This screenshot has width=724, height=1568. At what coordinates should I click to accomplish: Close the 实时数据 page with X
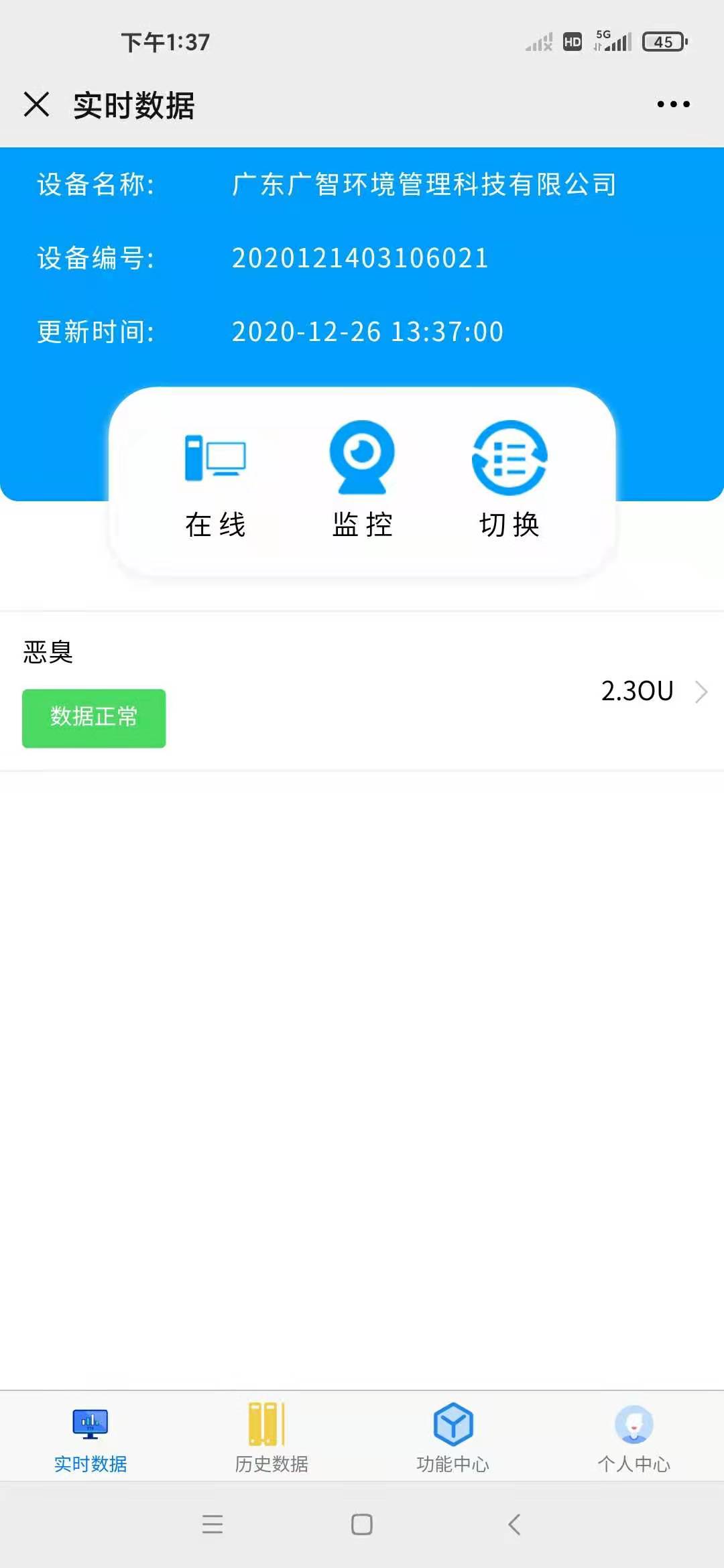click(37, 105)
